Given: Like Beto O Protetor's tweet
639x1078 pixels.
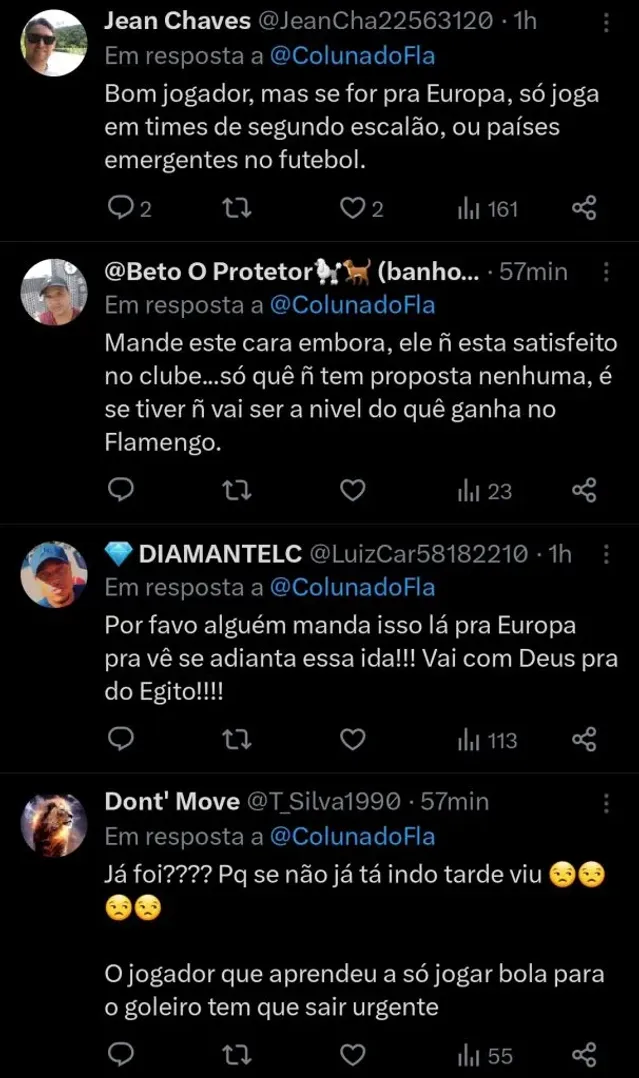Looking at the screenshot, I should (352, 490).
